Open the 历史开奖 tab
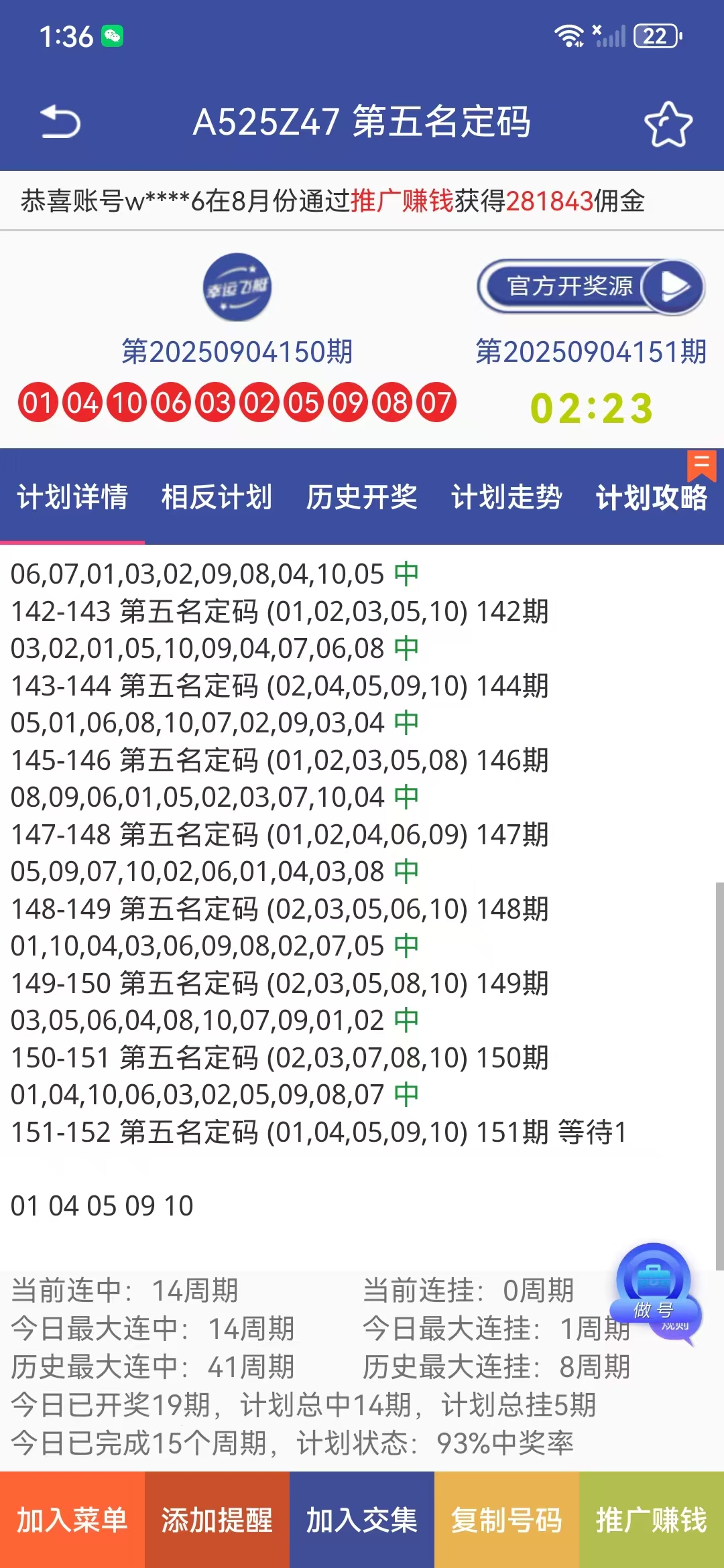 click(x=361, y=497)
